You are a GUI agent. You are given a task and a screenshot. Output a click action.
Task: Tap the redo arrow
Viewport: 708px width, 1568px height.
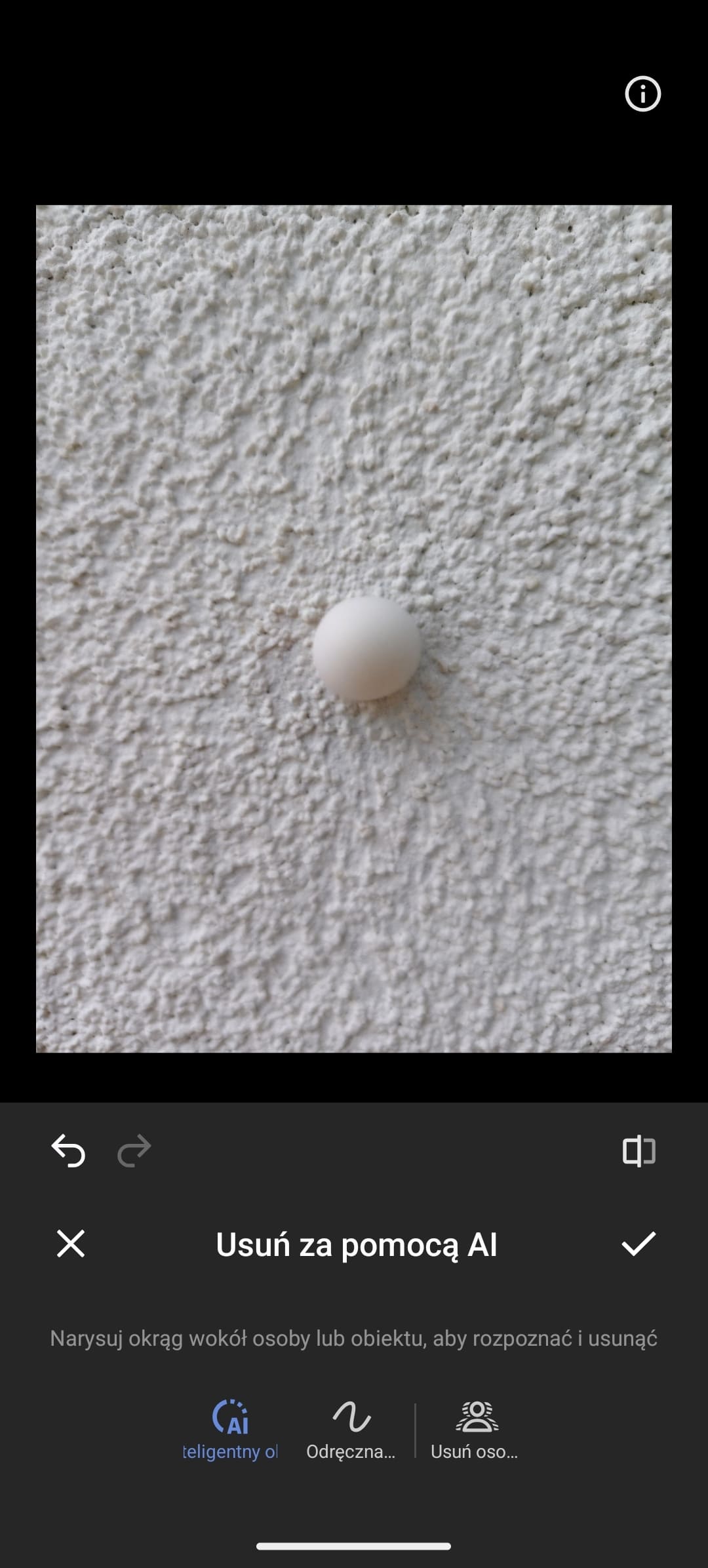(x=134, y=1150)
